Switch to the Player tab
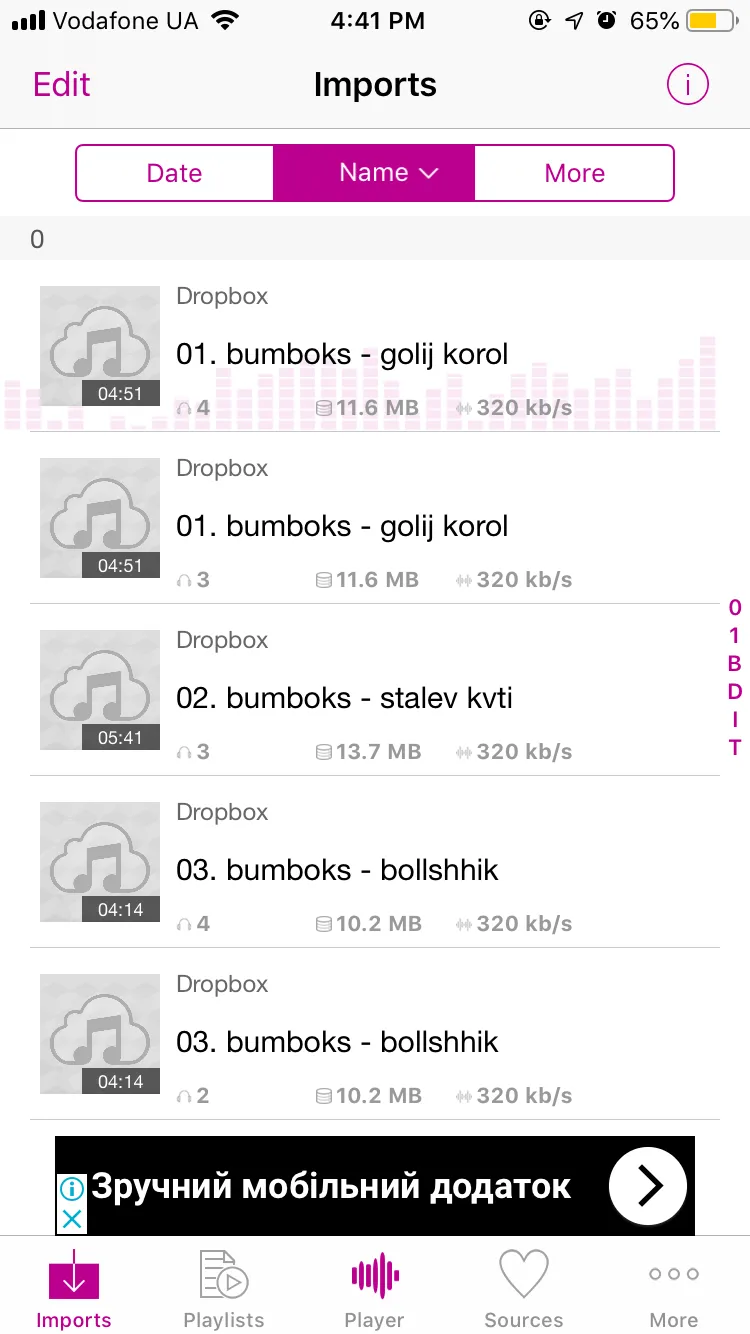This screenshot has width=750, height=1334. click(x=374, y=1290)
